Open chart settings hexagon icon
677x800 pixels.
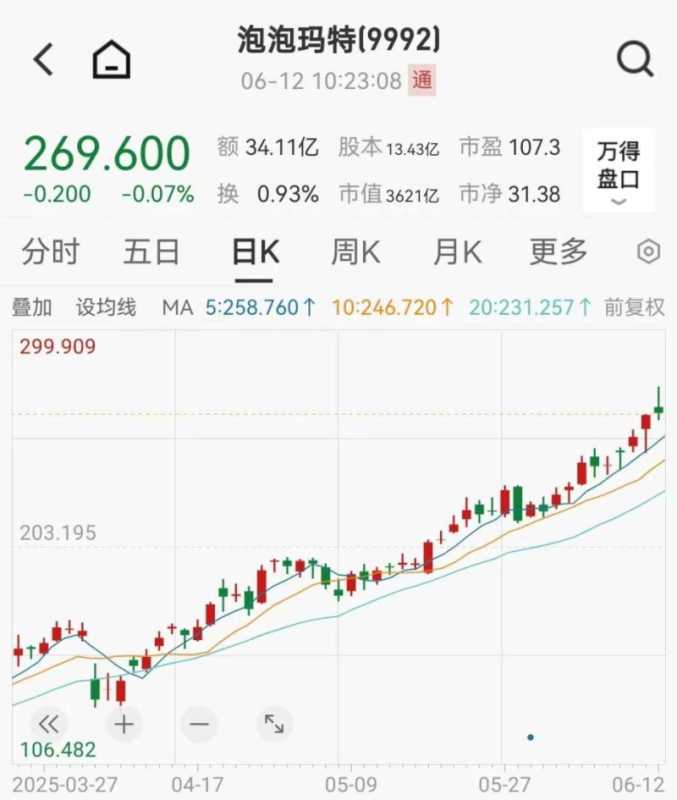649,252
